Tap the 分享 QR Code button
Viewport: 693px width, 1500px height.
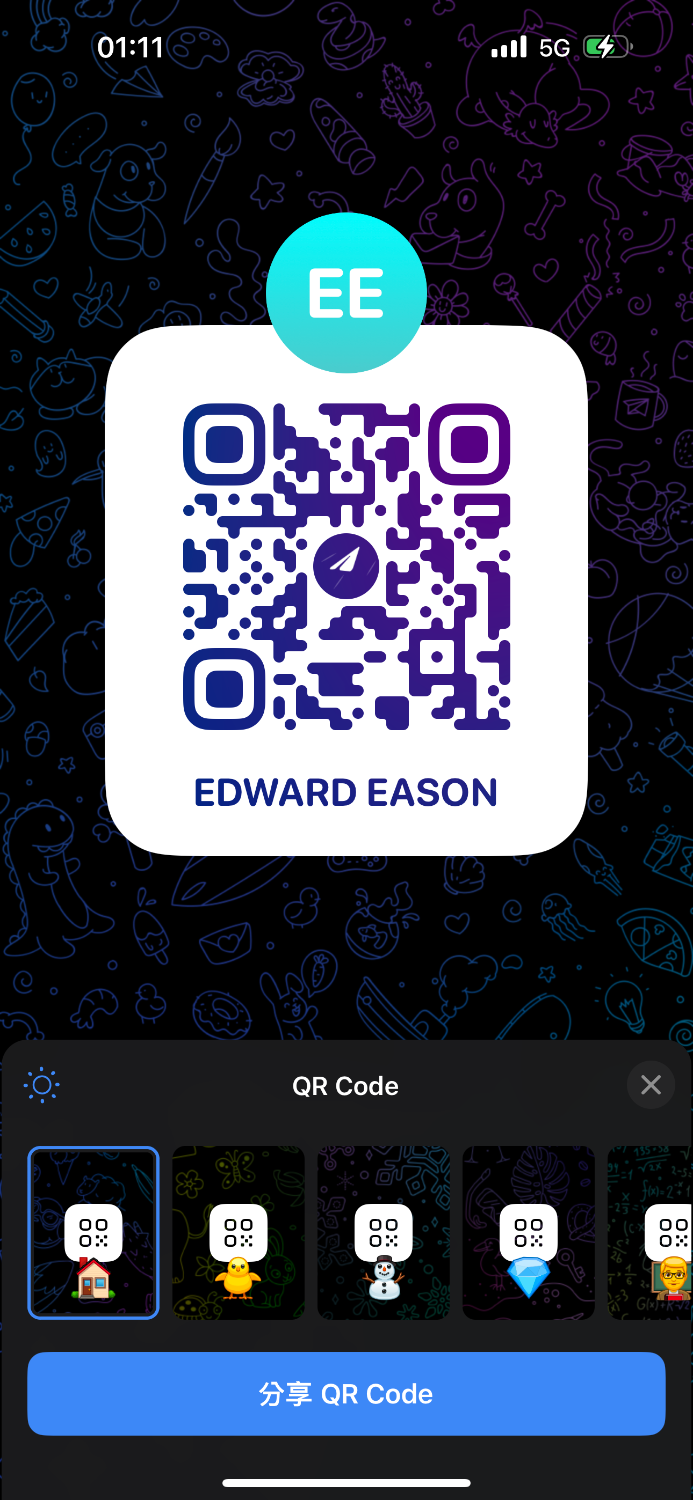346,1393
